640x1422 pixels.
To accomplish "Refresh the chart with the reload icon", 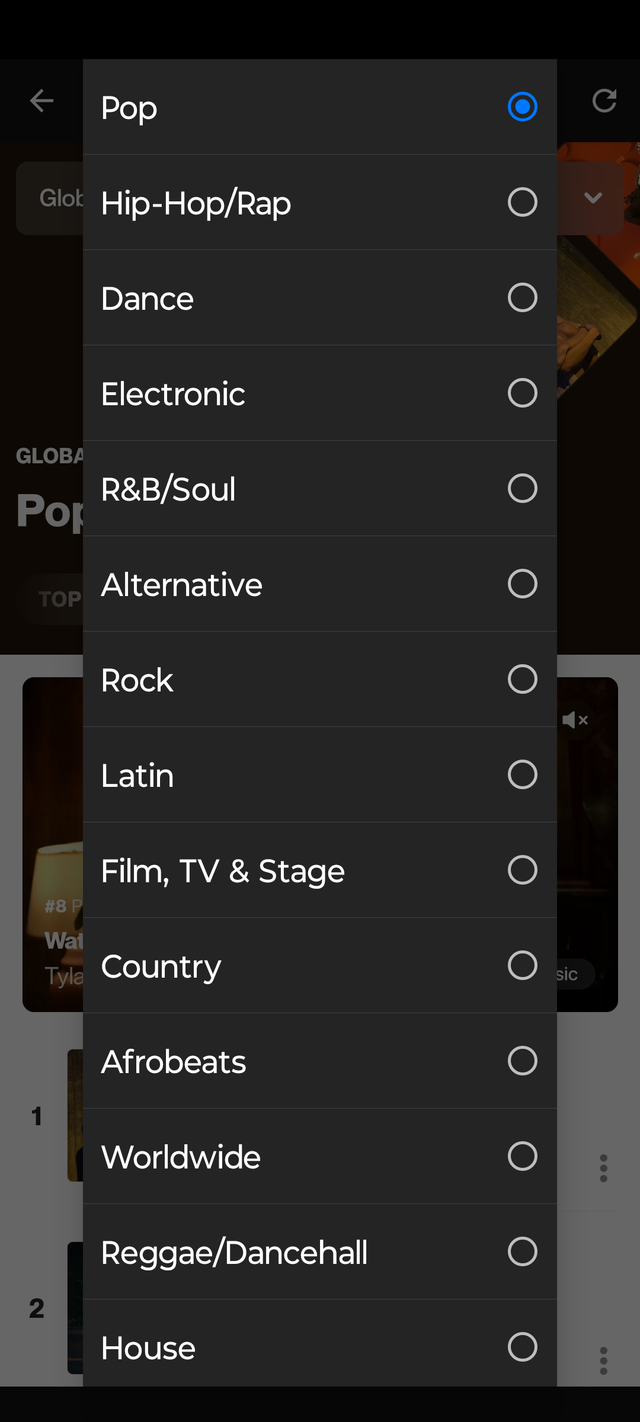I will pyautogui.click(x=604, y=100).
